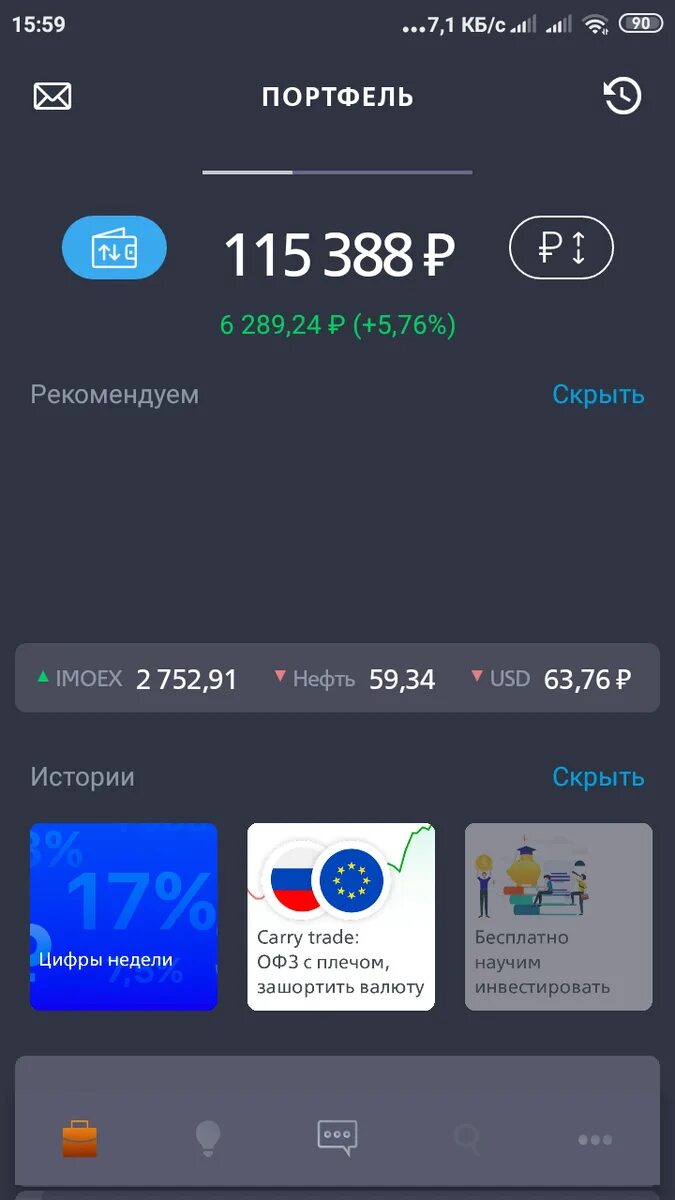This screenshot has height=1200, width=675.
Task: Open the Carry trade story card
Action: (x=341, y=916)
